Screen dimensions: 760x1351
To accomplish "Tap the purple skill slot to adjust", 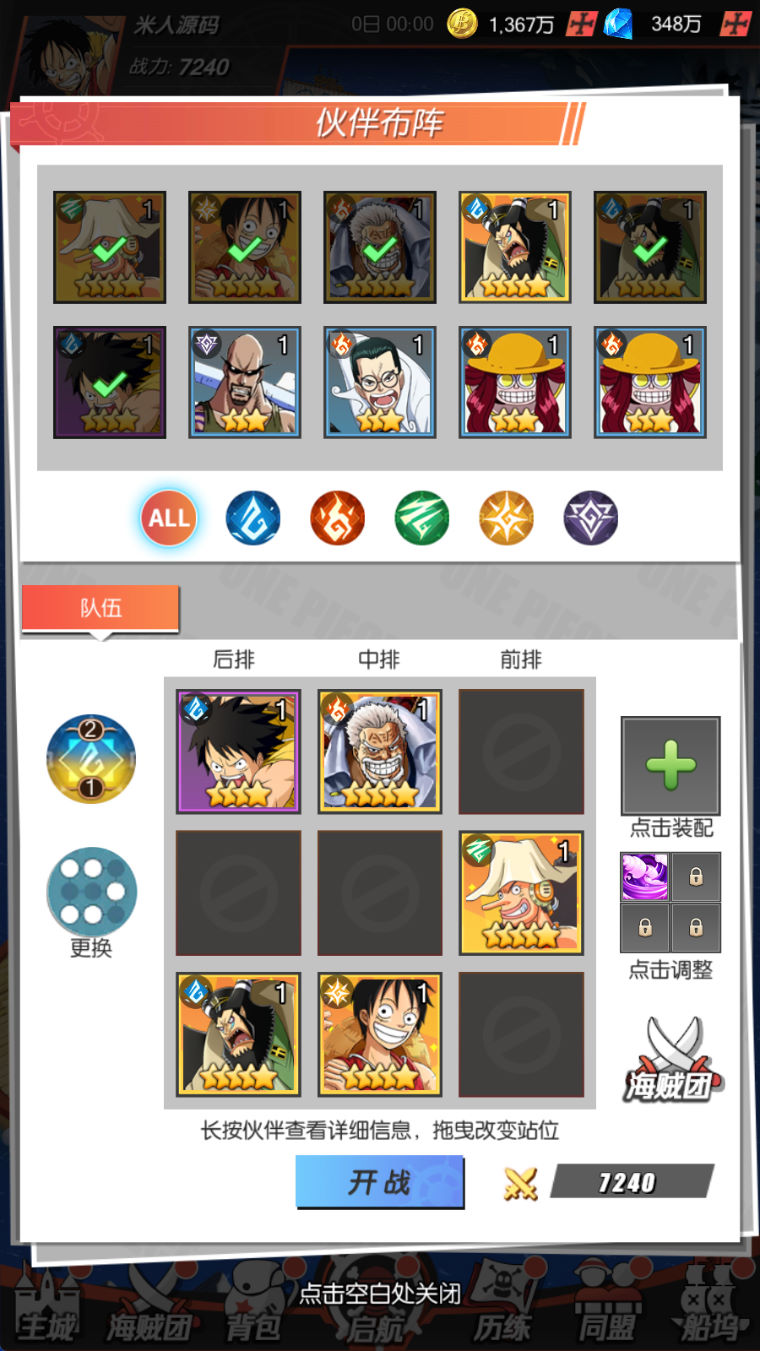I will (x=645, y=876).
